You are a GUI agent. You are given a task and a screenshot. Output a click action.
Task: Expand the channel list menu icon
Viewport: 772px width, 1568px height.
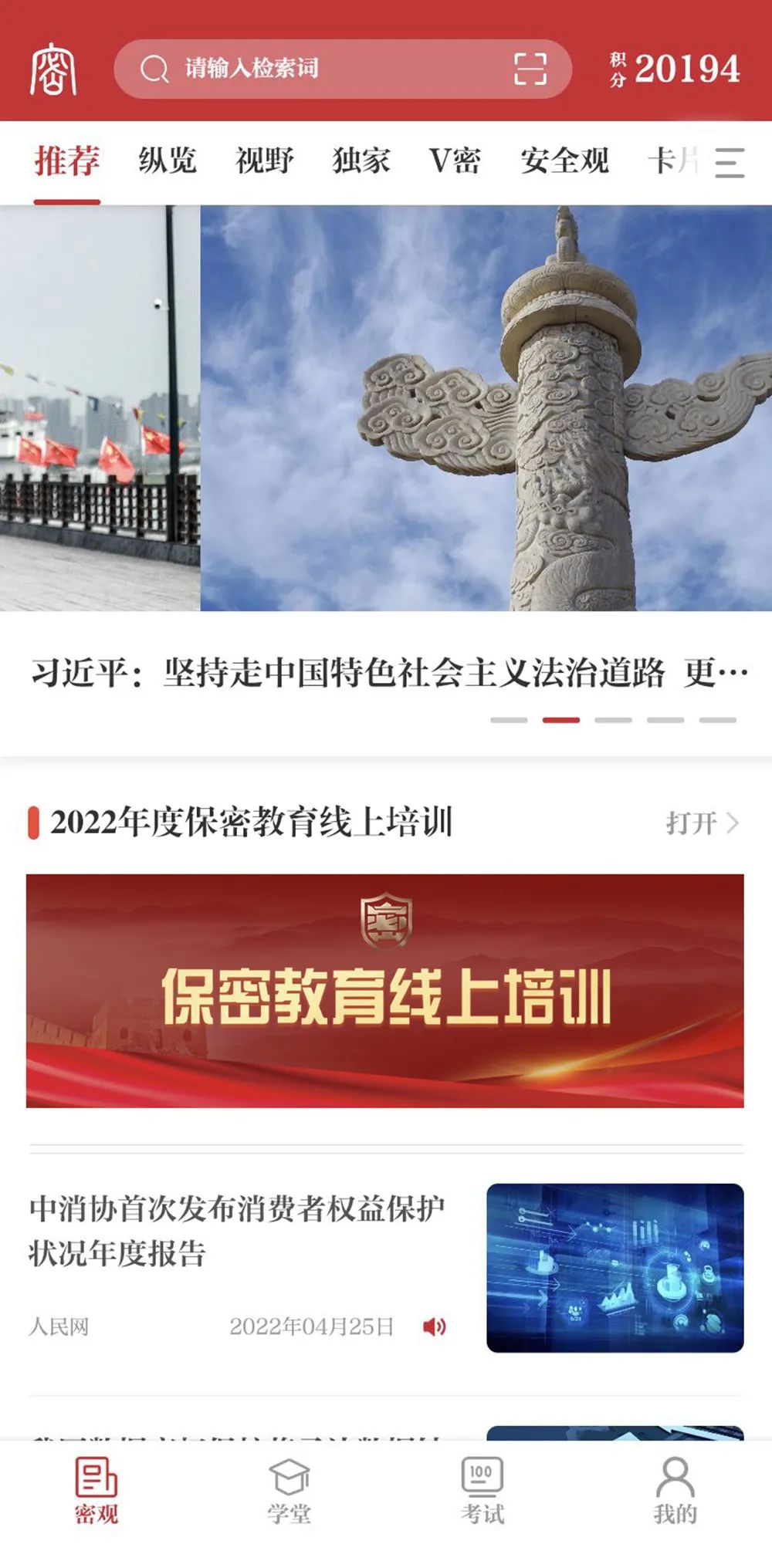[x=729, y=163]
